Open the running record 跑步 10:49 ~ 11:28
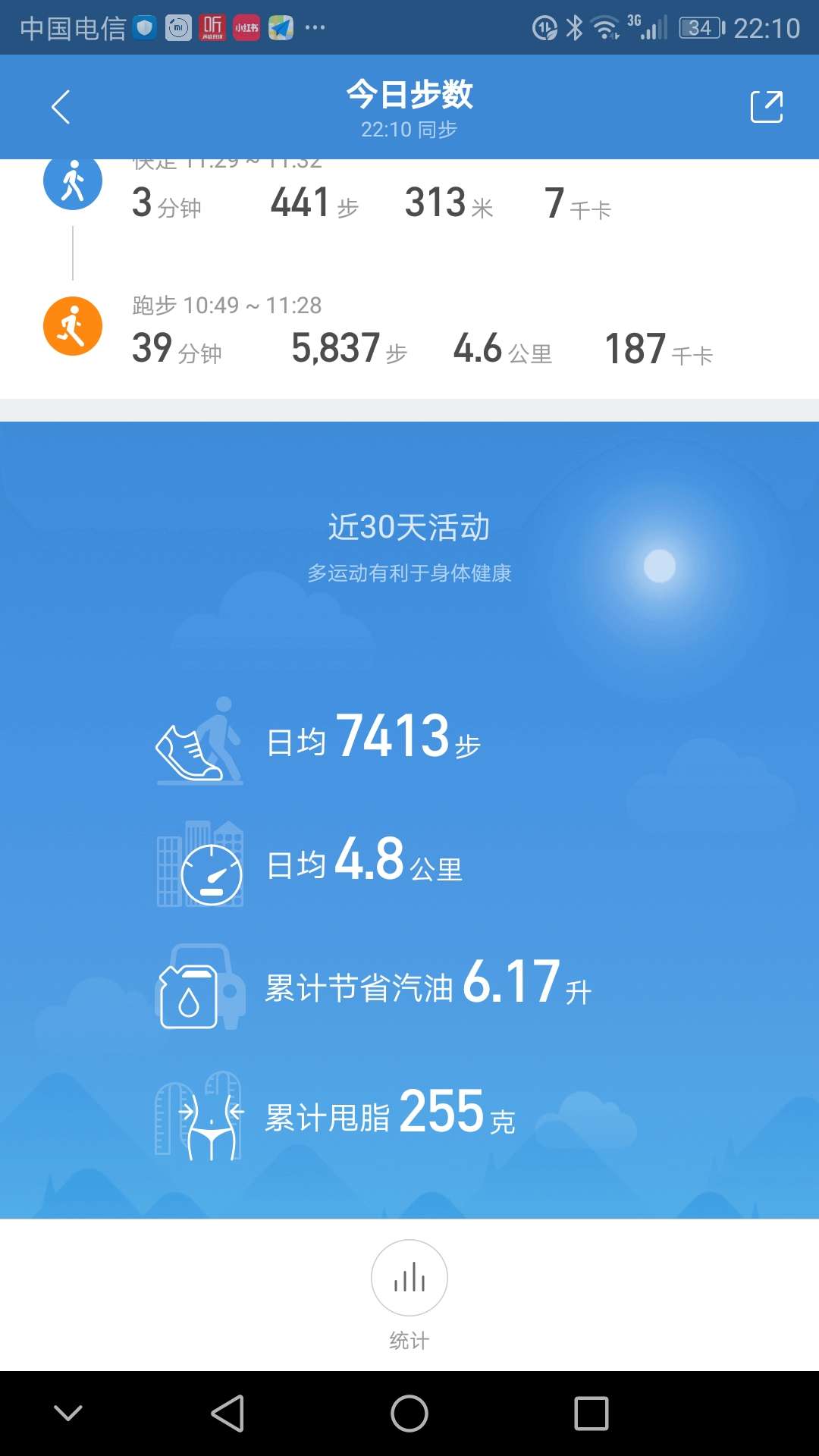Screen dimensions: 819x1456 (x=225, y=306)
